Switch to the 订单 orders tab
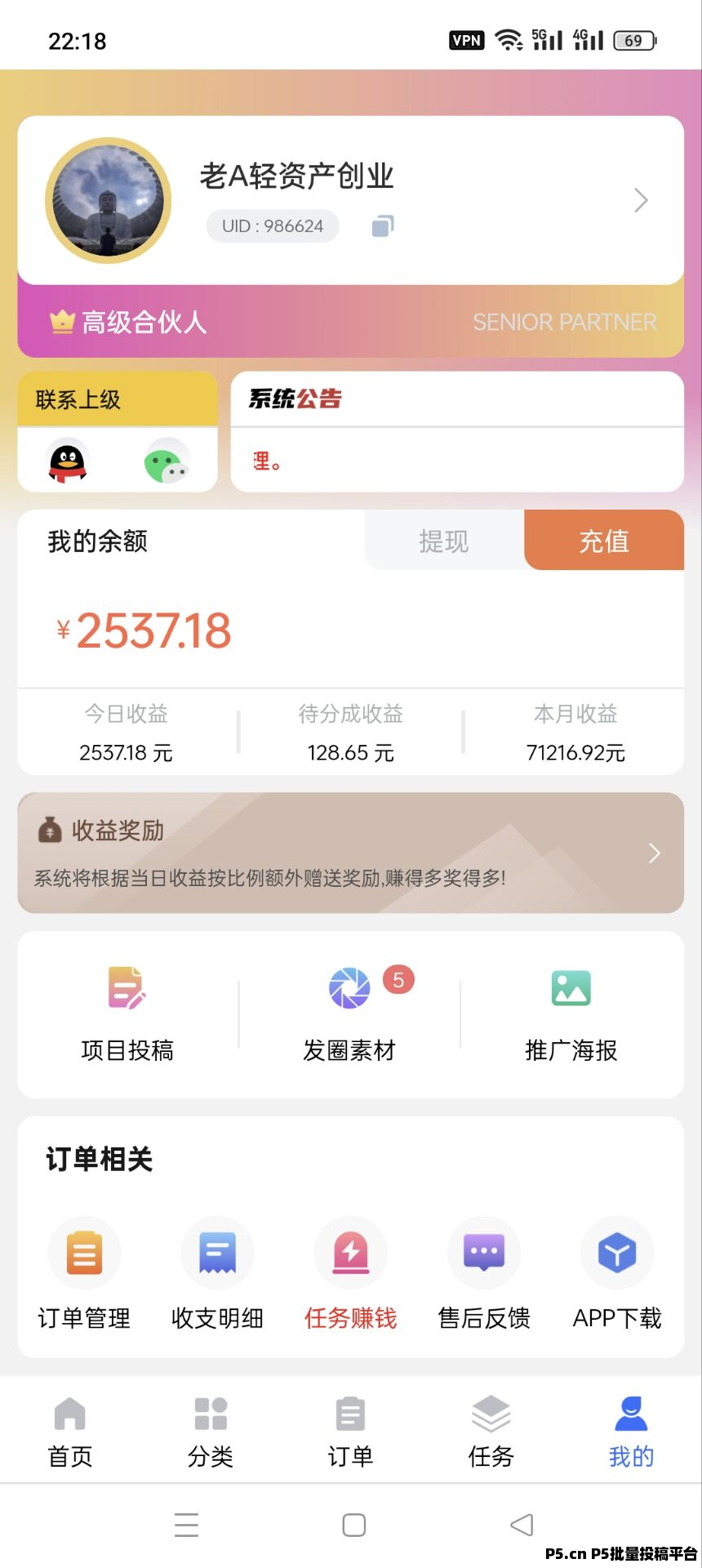 pos(350,1431)
